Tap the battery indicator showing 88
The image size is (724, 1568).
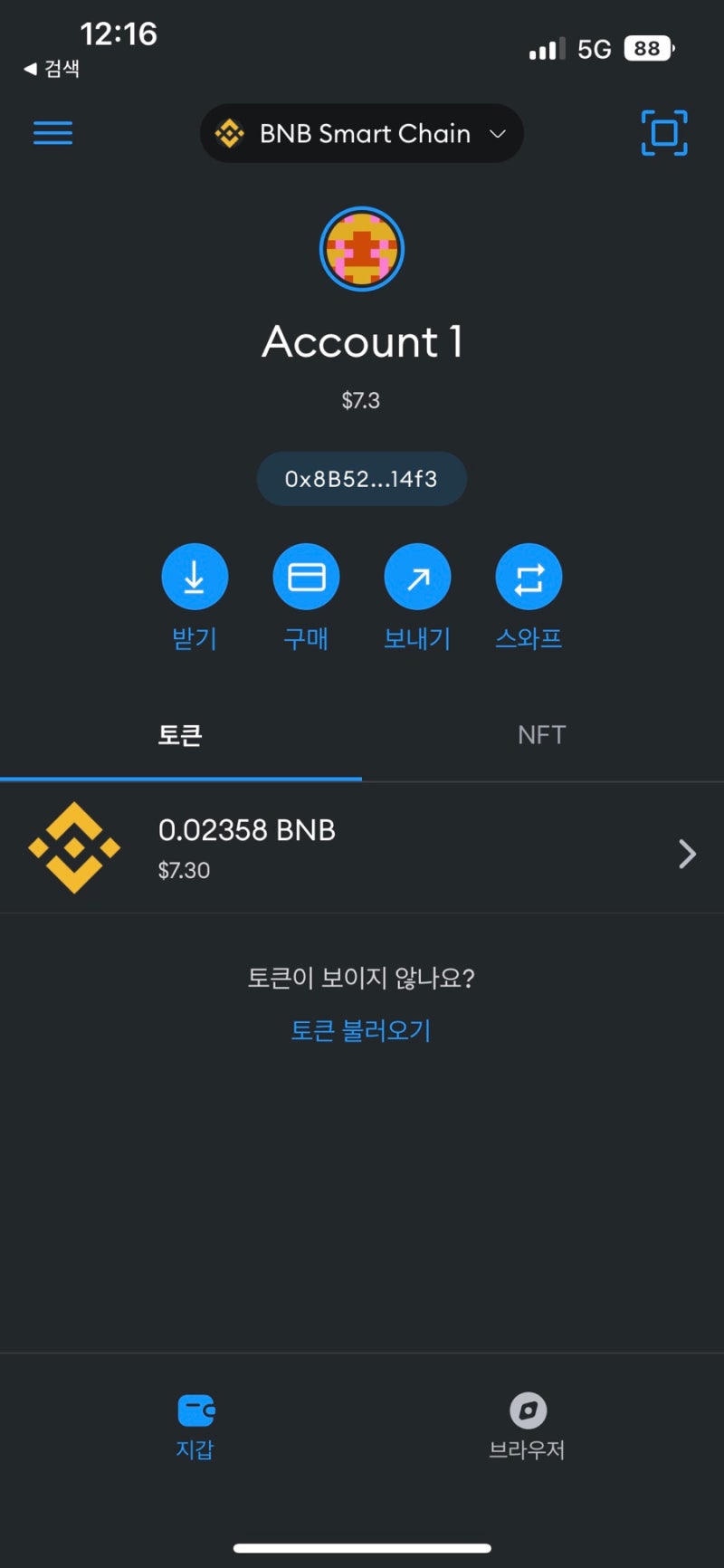648,48
